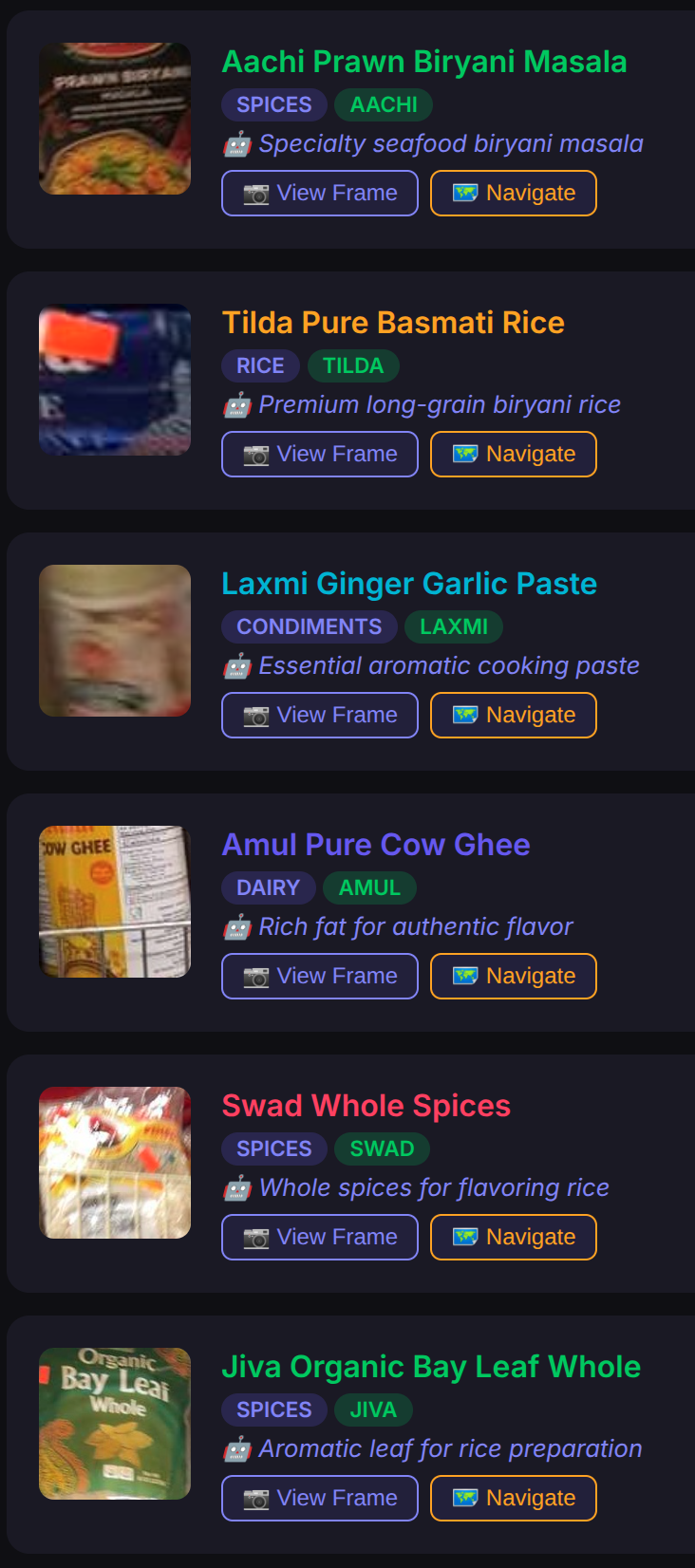The image size is (695, 1568).
Task: View frame for Aachi Prawn Biryani Masala
Action: [320, 194]
